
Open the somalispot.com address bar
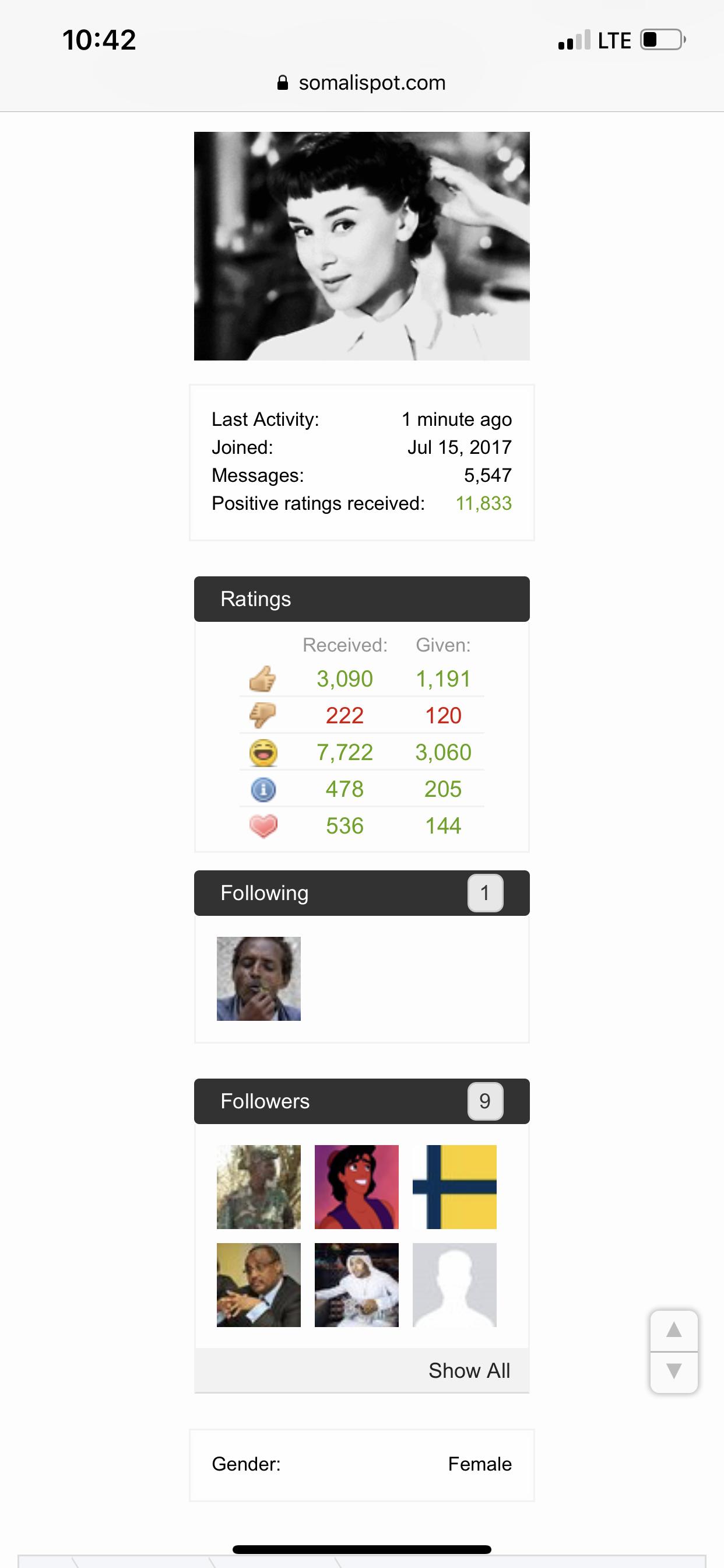[362, 83]
